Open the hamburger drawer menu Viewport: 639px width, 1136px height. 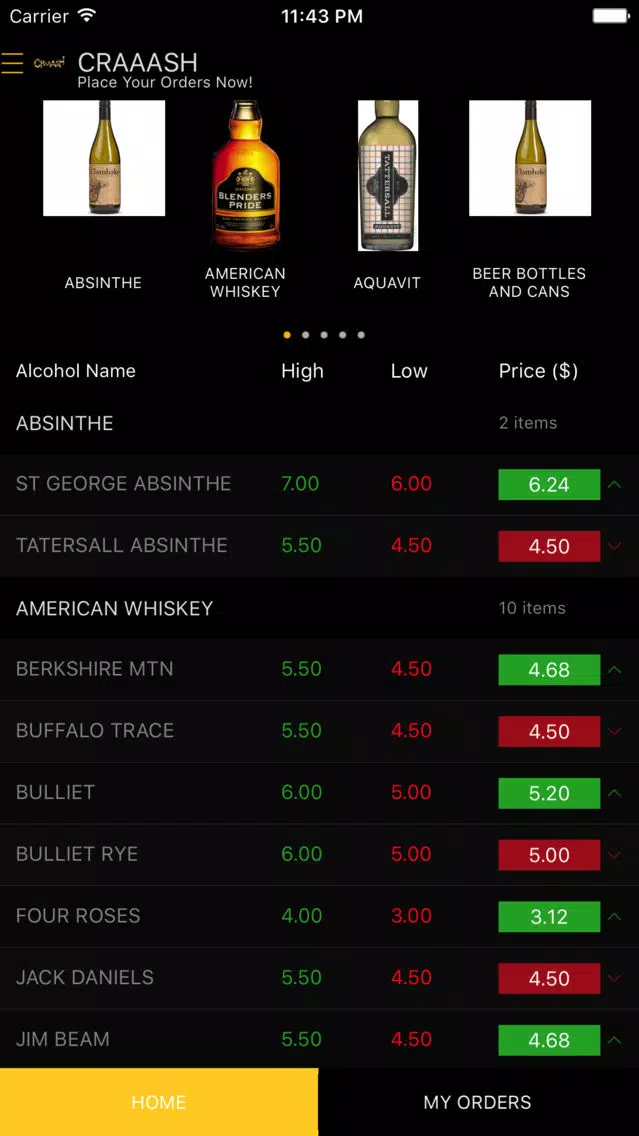click(12, 64)
